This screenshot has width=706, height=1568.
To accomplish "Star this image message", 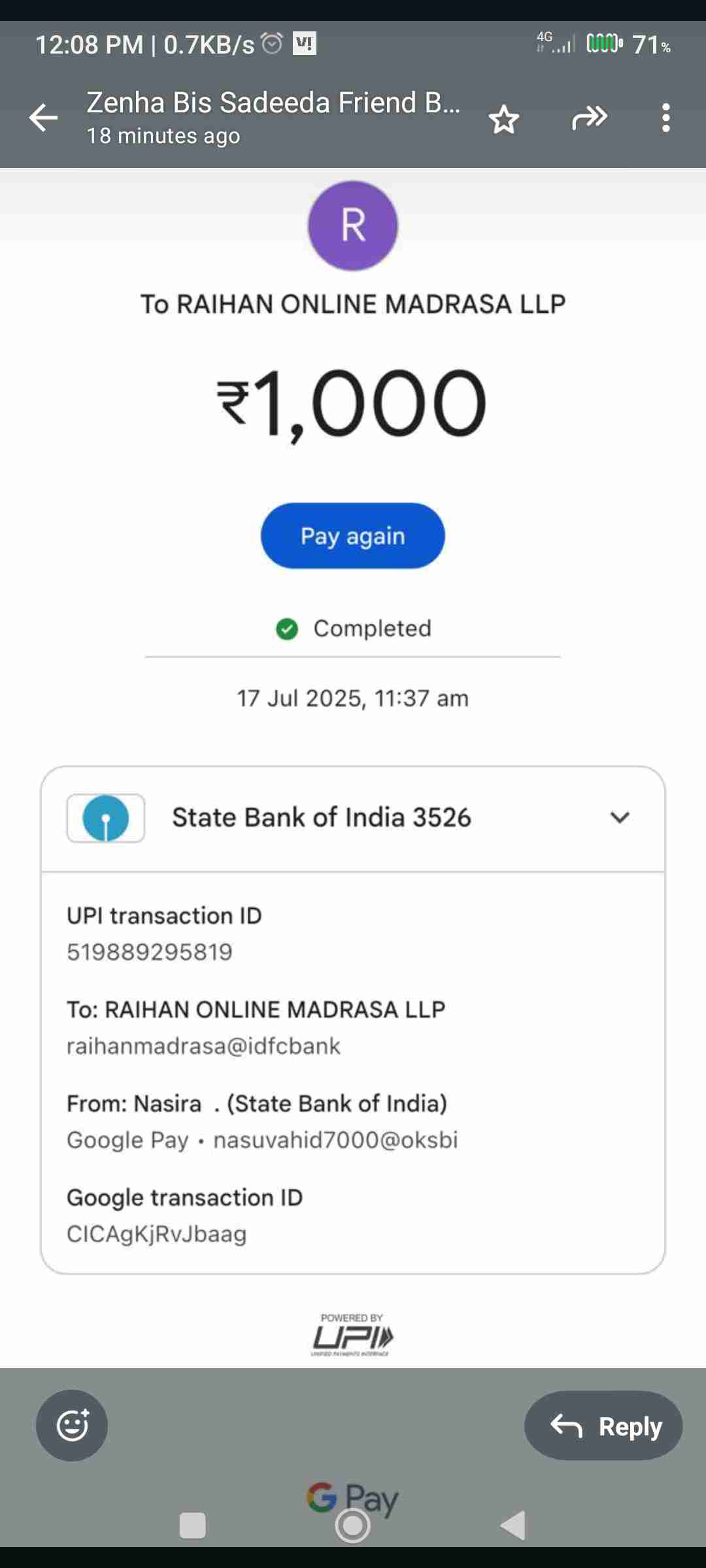I will tap(504, 119).
